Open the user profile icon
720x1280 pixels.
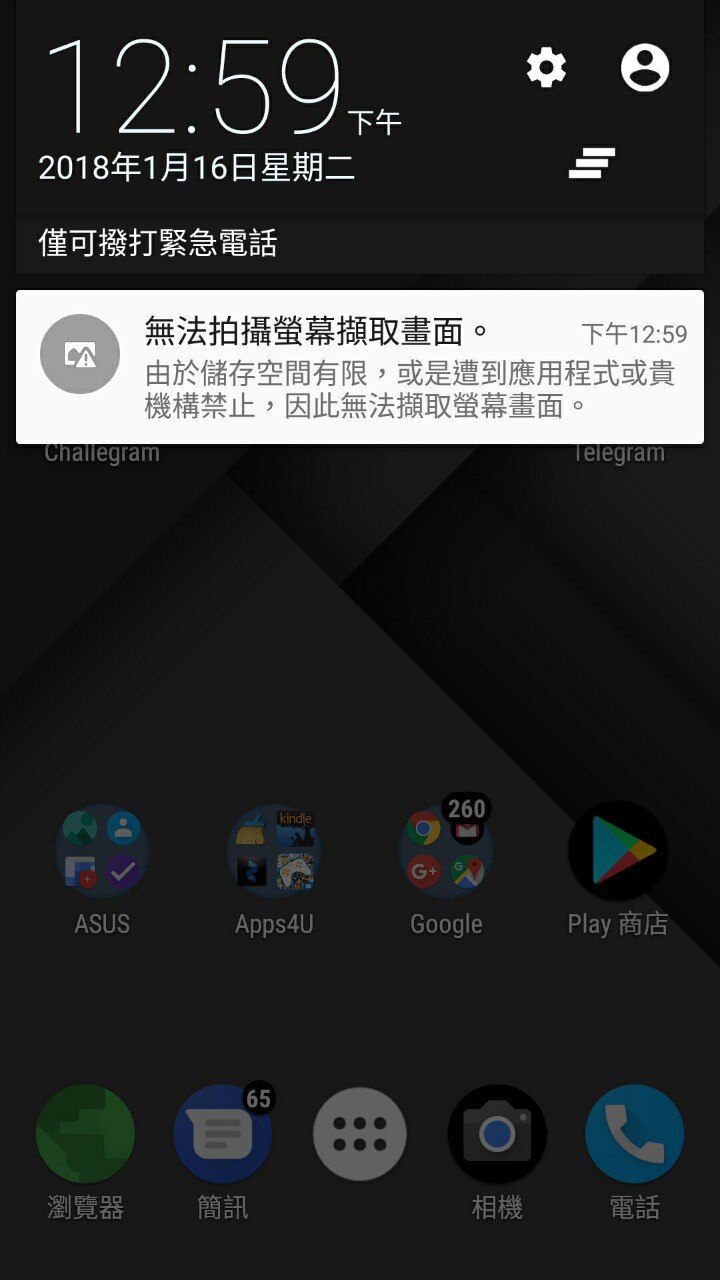tap(645, 68)
